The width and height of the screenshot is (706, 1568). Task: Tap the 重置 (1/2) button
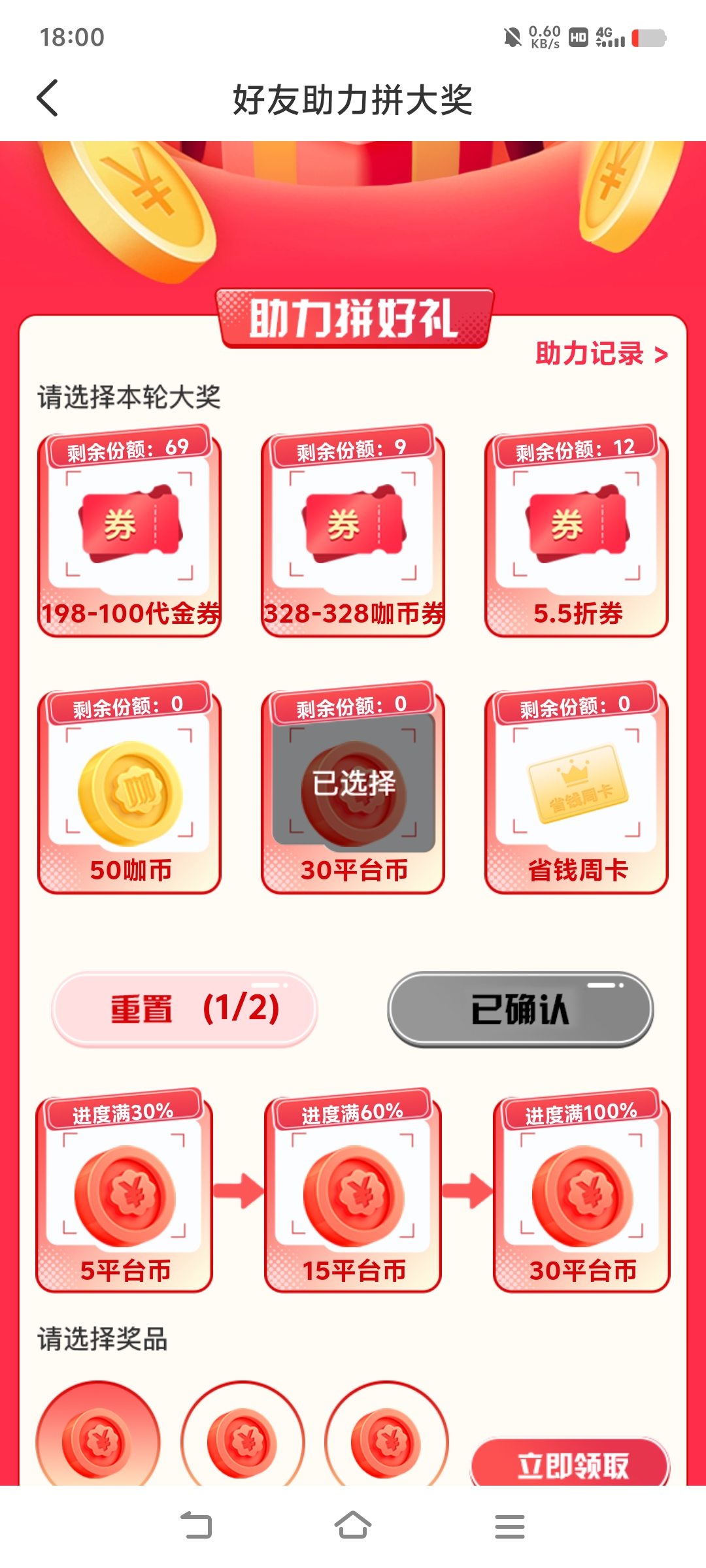pyautogui.click(x=185, y=1009)
